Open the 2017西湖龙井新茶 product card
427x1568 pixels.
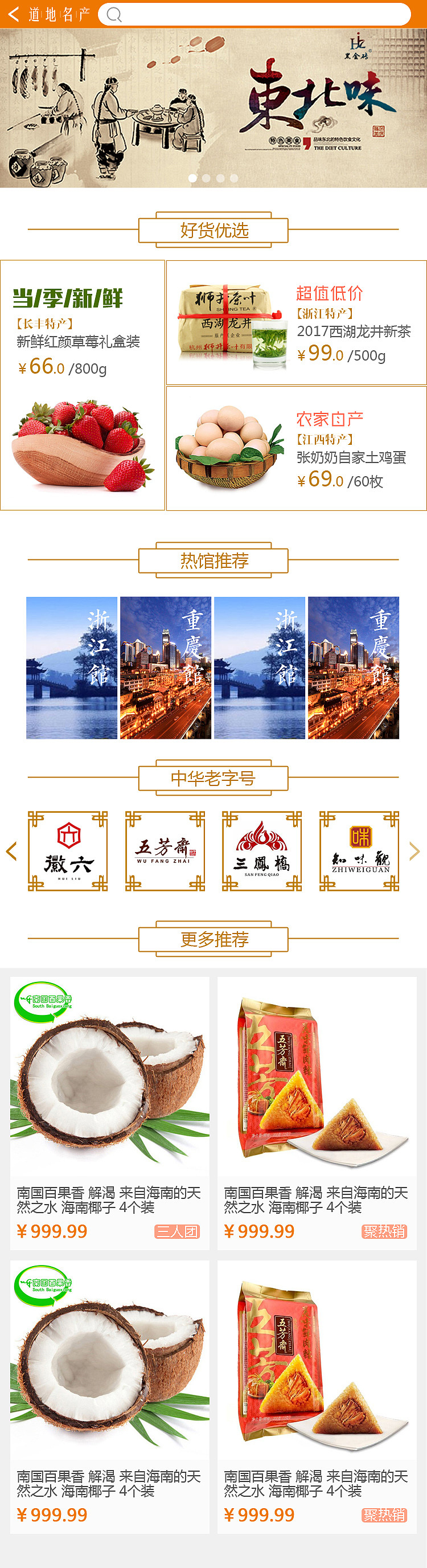tap(296, 322)
